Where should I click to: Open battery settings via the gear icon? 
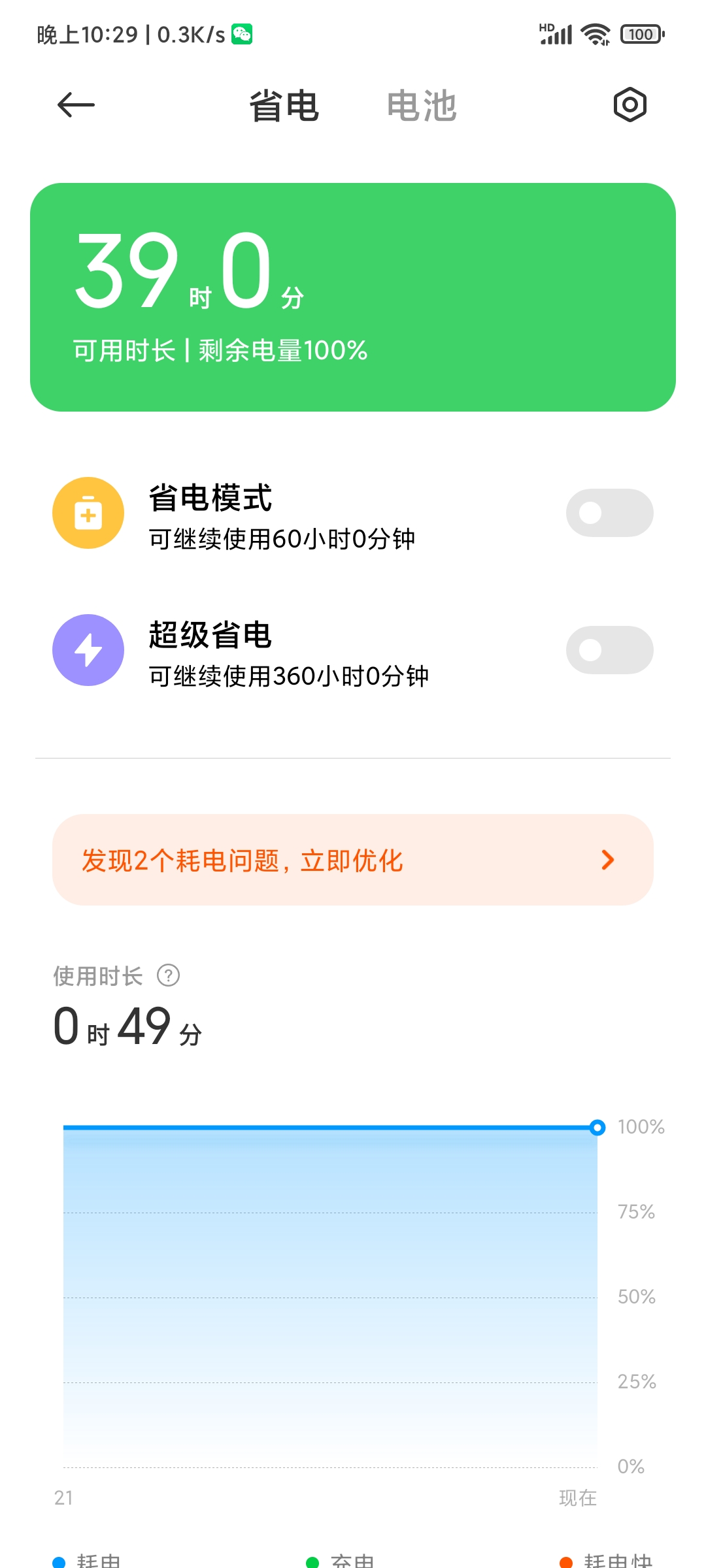tap(630, 105)
